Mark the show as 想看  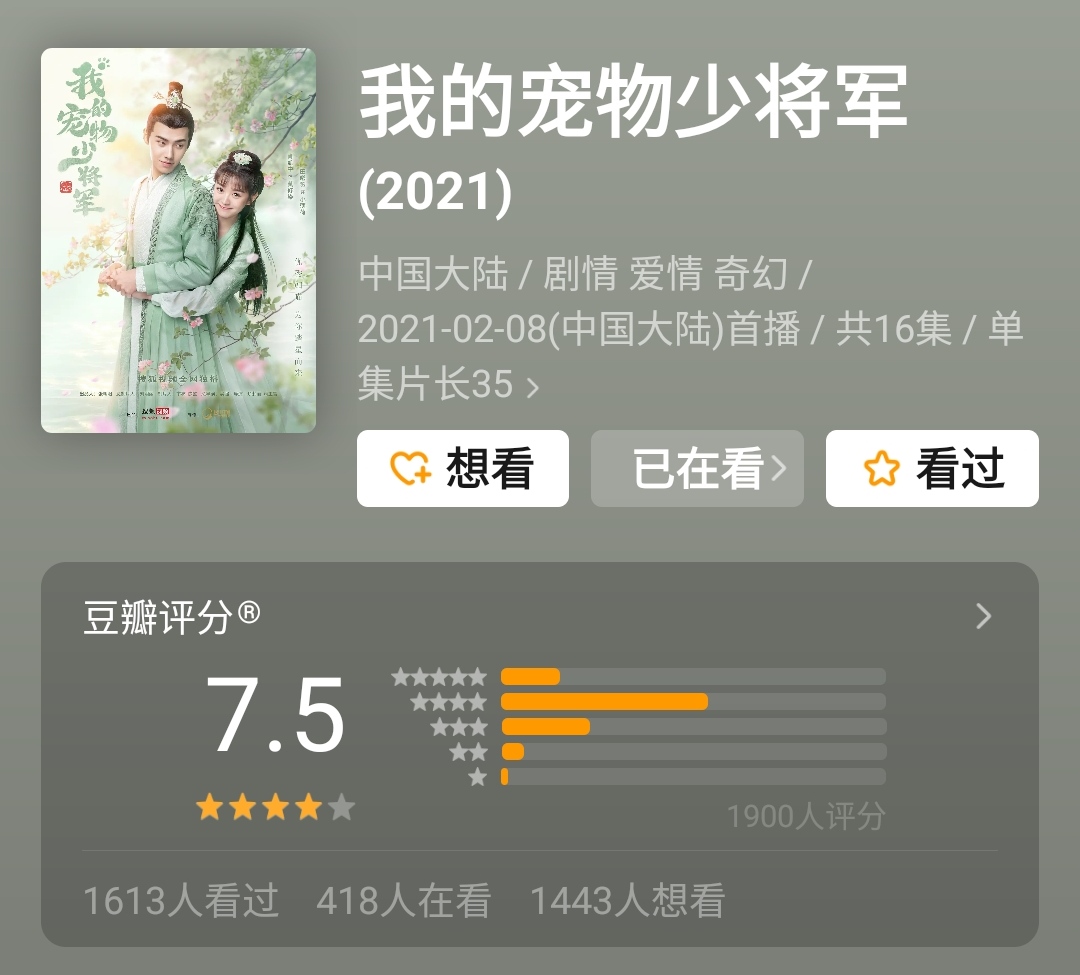click(x=462, y=468)
